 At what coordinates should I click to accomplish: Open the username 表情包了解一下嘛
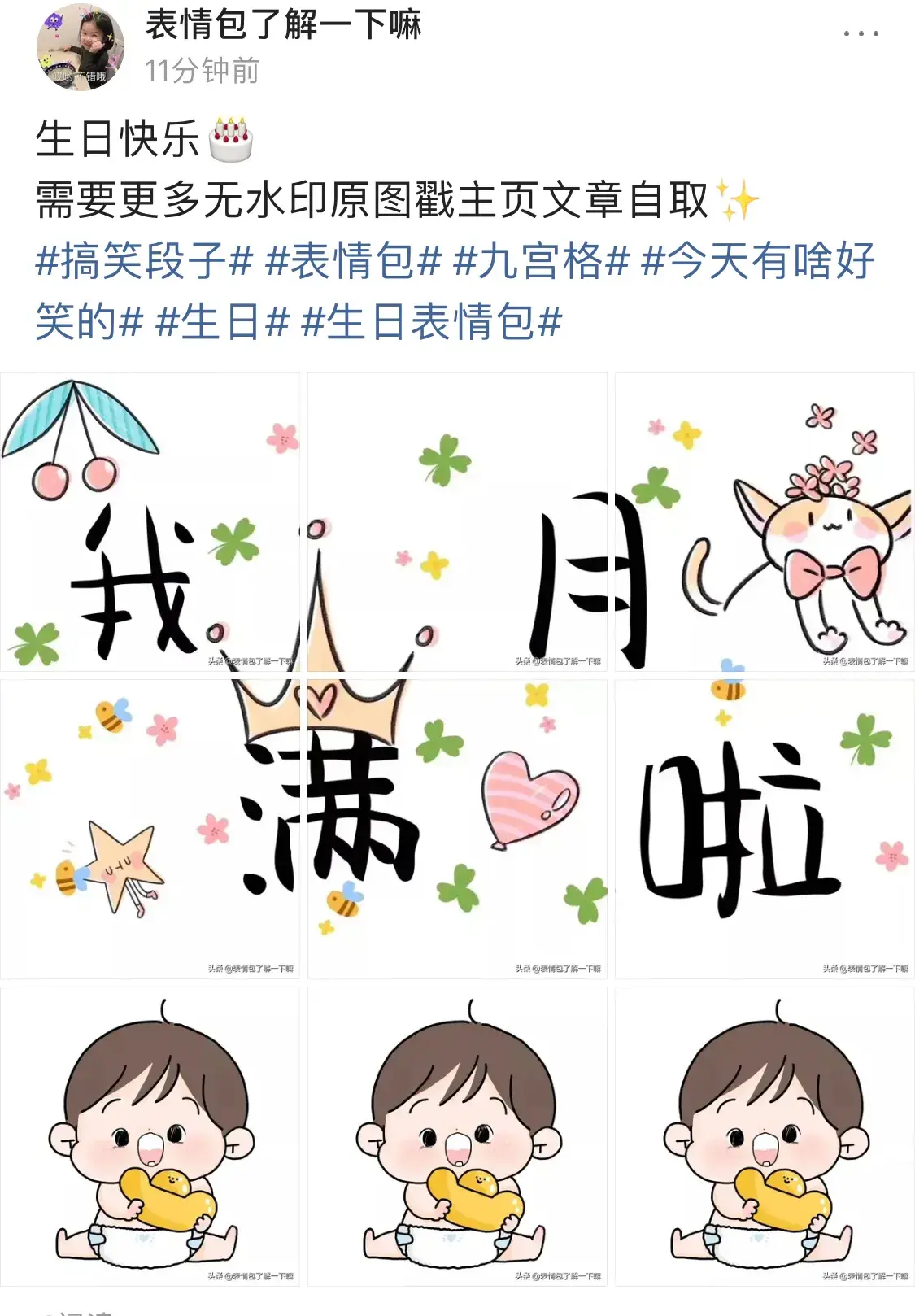pyautogui.click(x=283, y=24)
